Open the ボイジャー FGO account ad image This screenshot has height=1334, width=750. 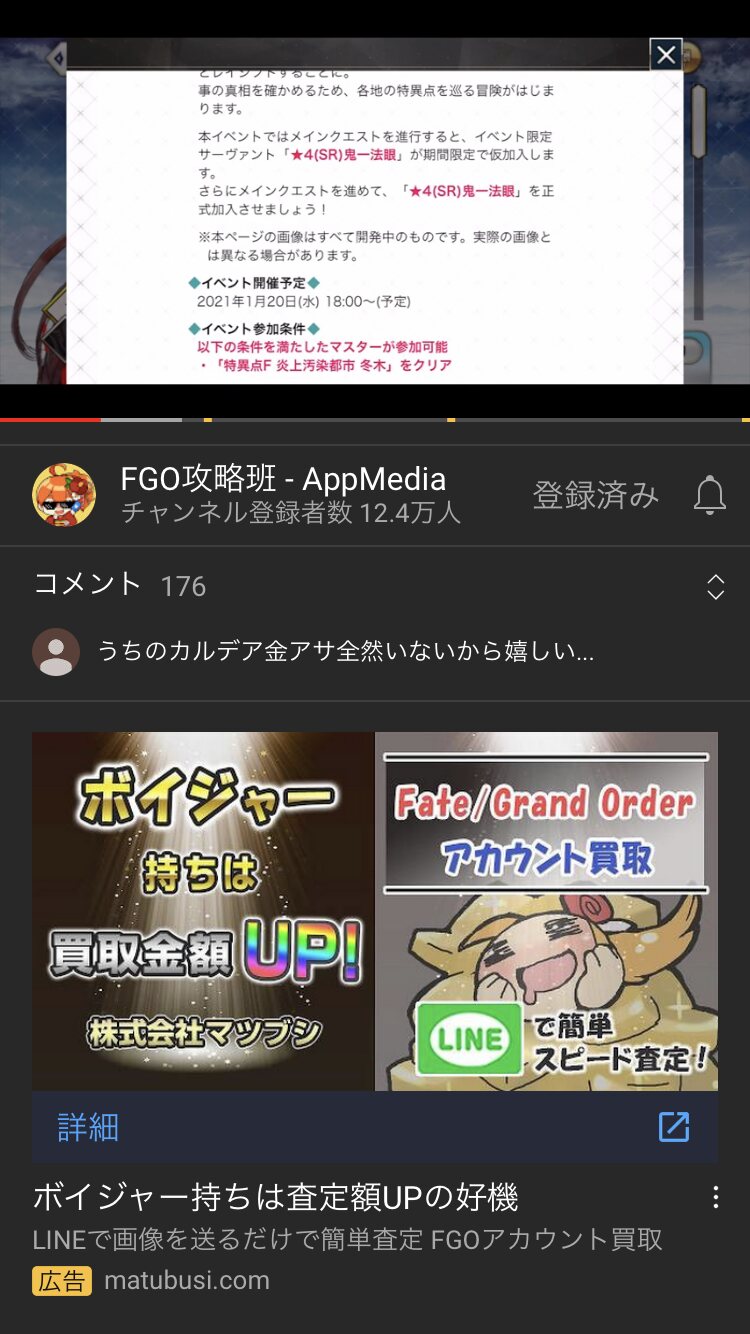coord(375,911)
